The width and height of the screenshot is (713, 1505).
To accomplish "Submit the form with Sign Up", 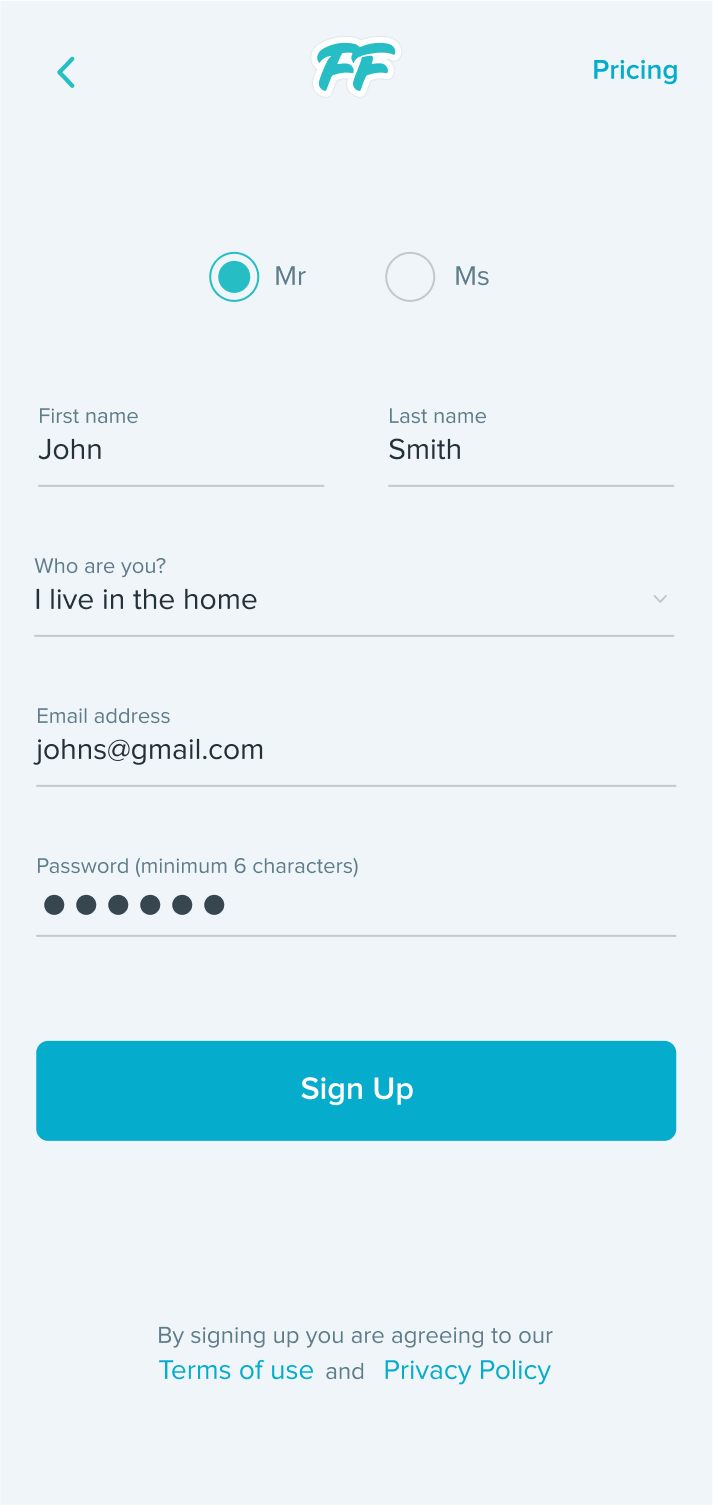I will (x=356, y=1090).
